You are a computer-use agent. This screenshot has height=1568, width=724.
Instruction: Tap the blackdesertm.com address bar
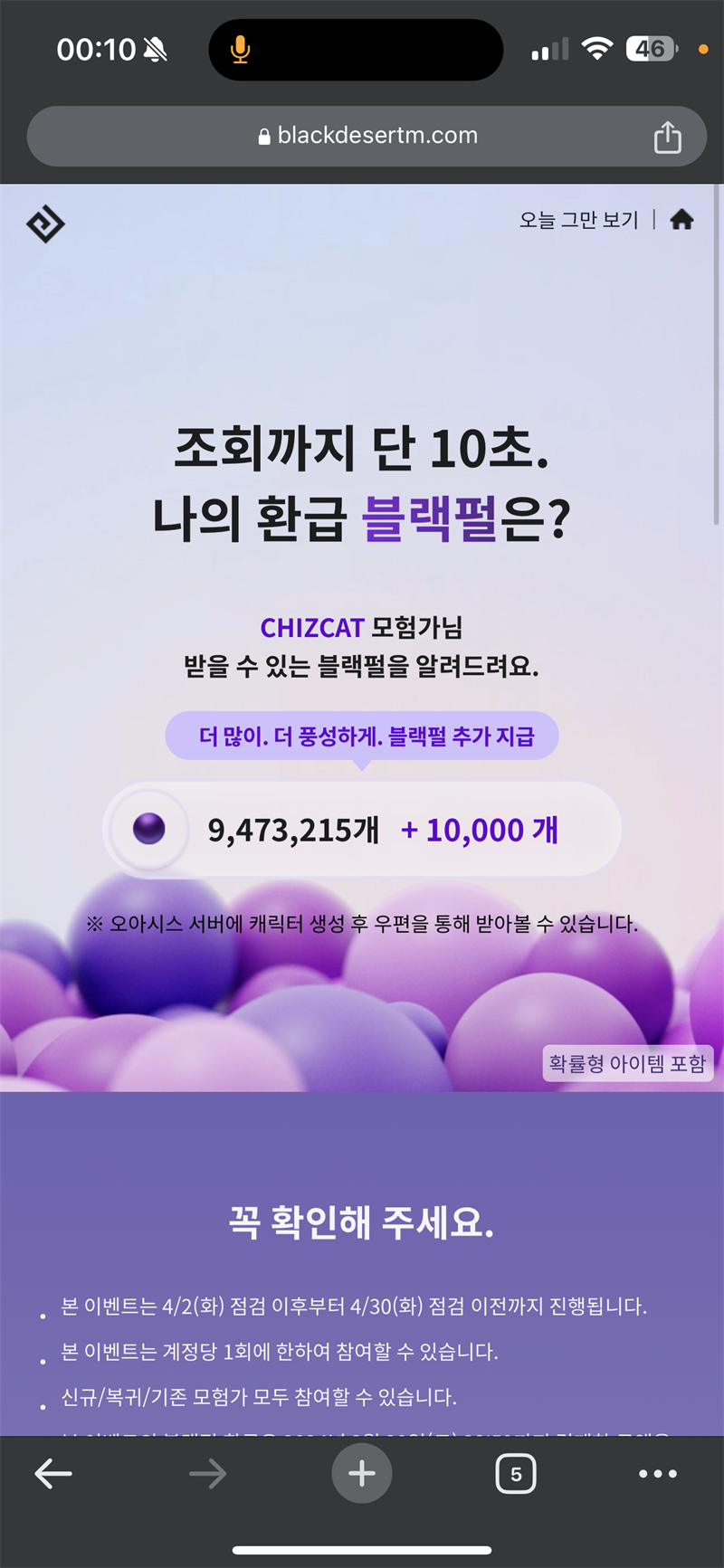pyautogui.click(x=367, y=136)
